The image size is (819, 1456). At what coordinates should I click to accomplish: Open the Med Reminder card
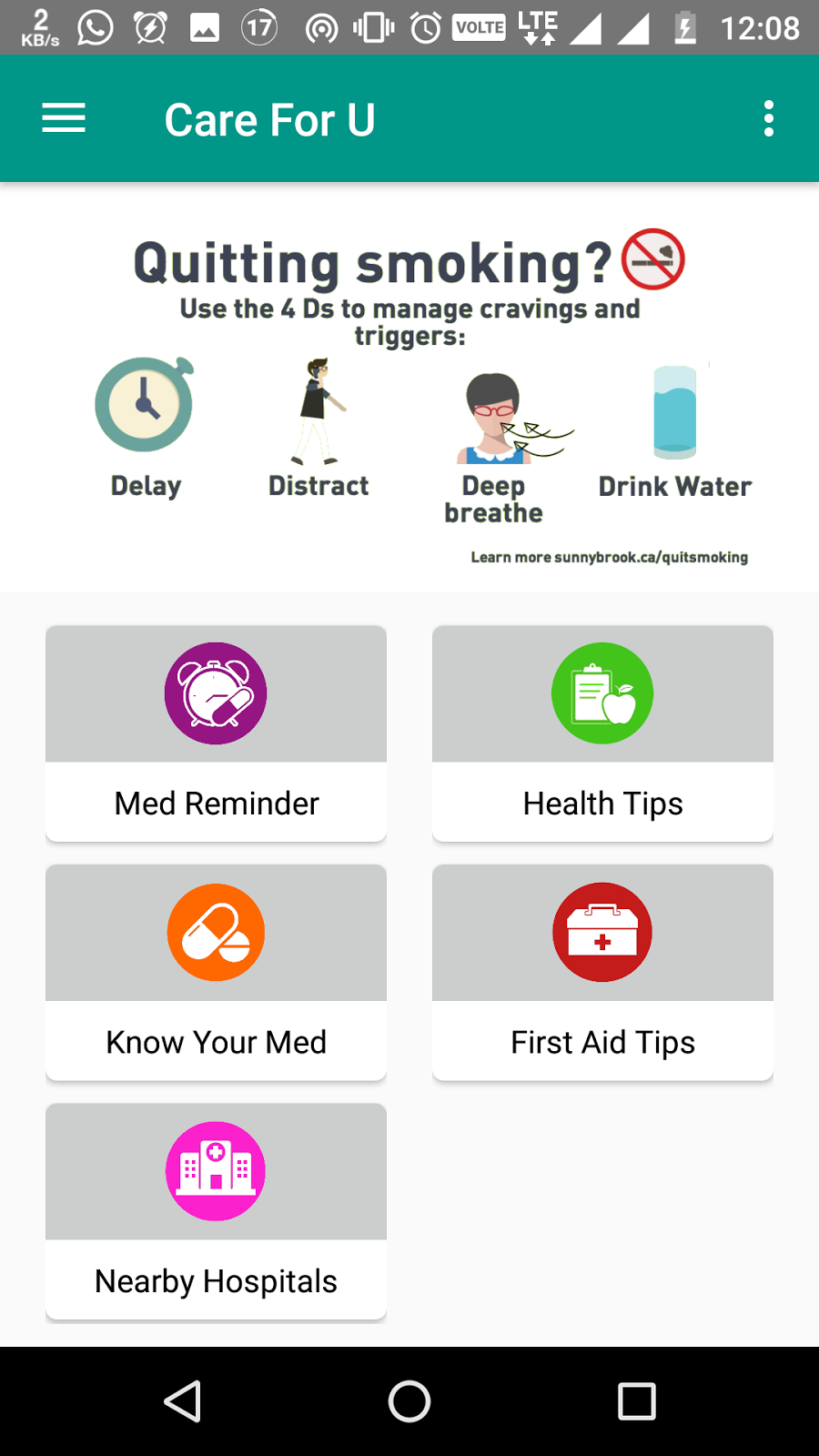coord(217,733)
